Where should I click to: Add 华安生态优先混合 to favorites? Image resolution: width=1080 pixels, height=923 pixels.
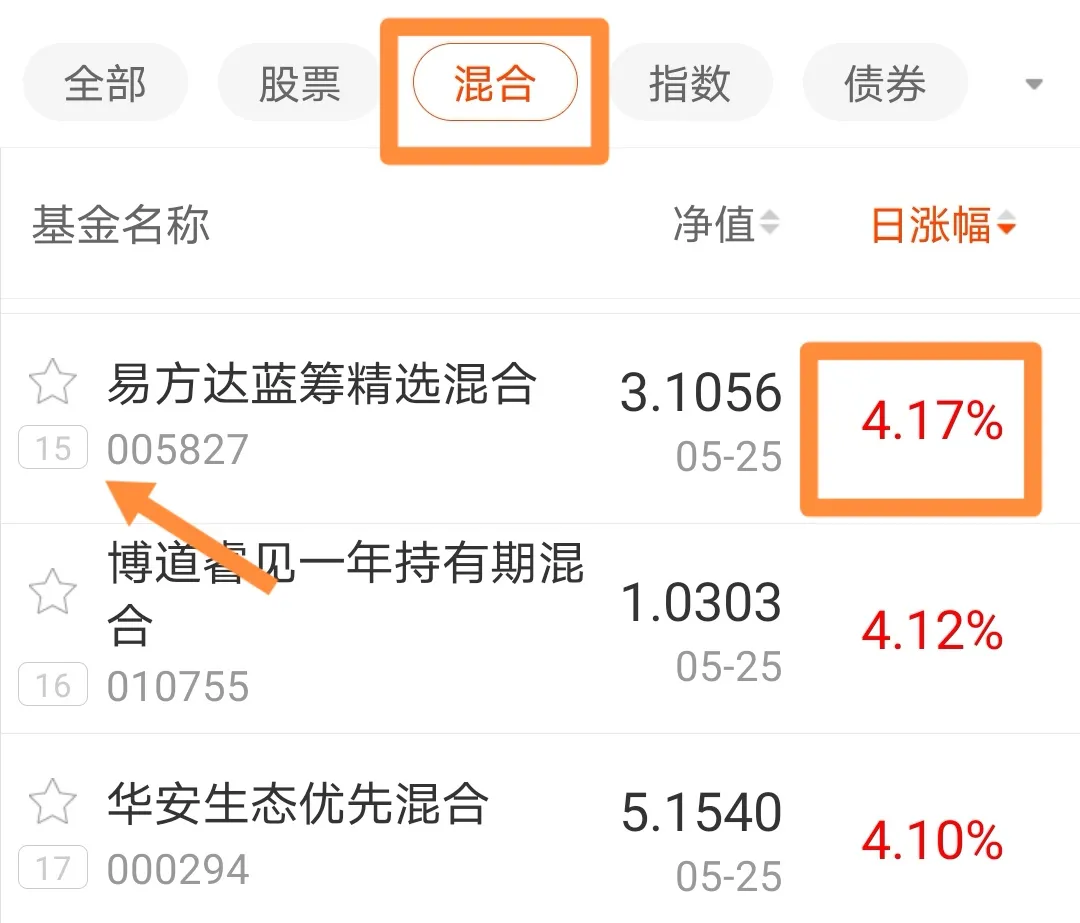pyautogui.click(x=52, y=803)
